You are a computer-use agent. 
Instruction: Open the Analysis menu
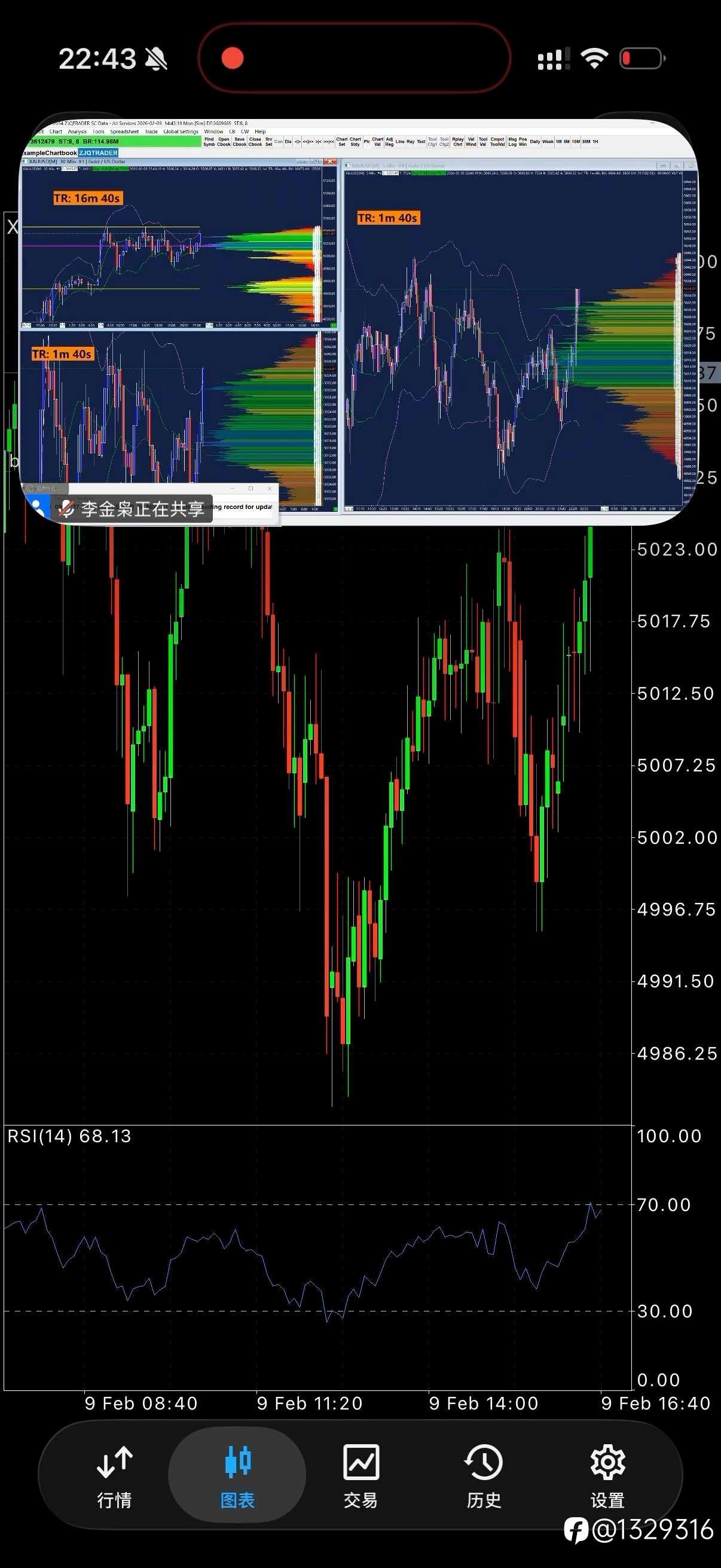(x=79, y=132)
